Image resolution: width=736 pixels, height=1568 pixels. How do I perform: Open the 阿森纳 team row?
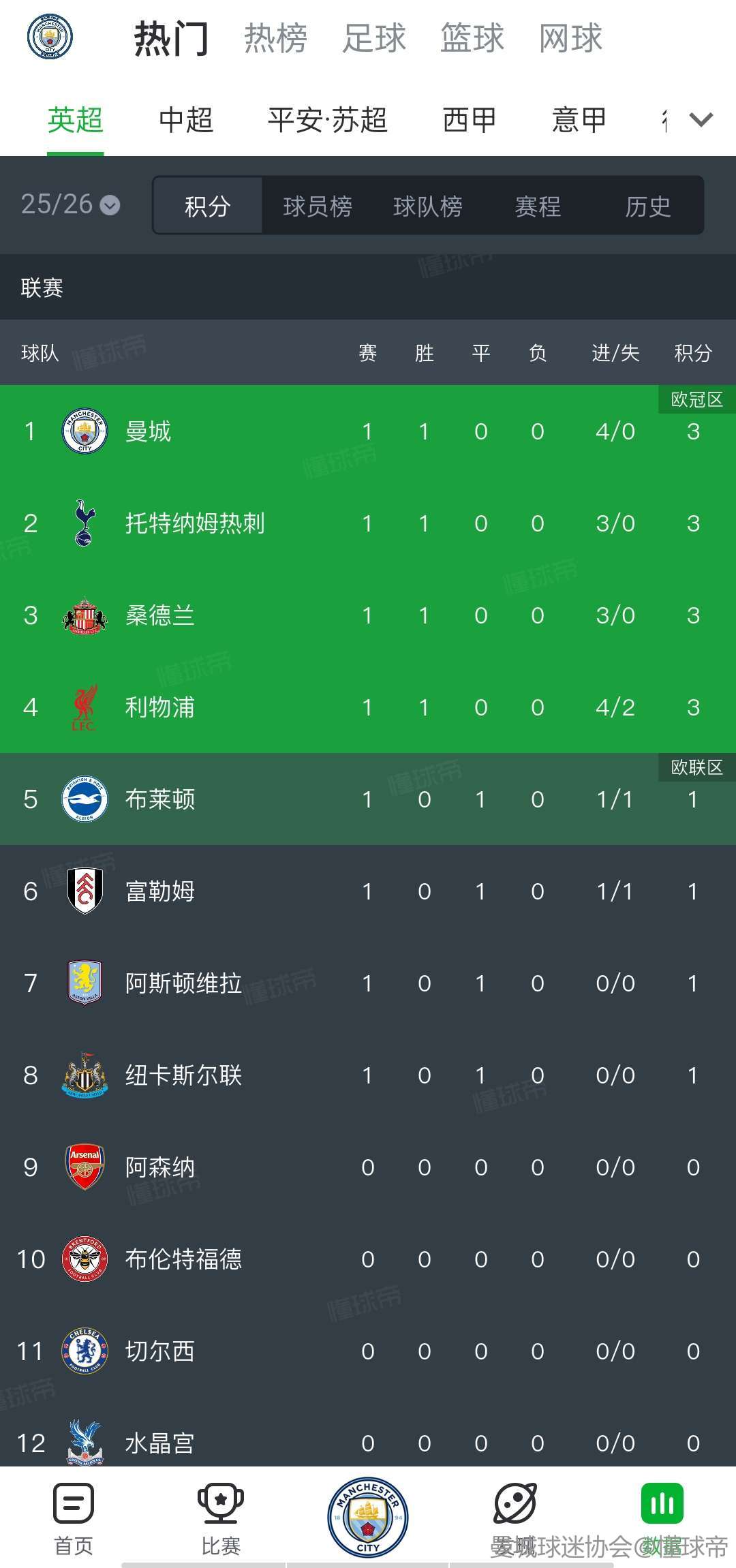point(368,1167)
